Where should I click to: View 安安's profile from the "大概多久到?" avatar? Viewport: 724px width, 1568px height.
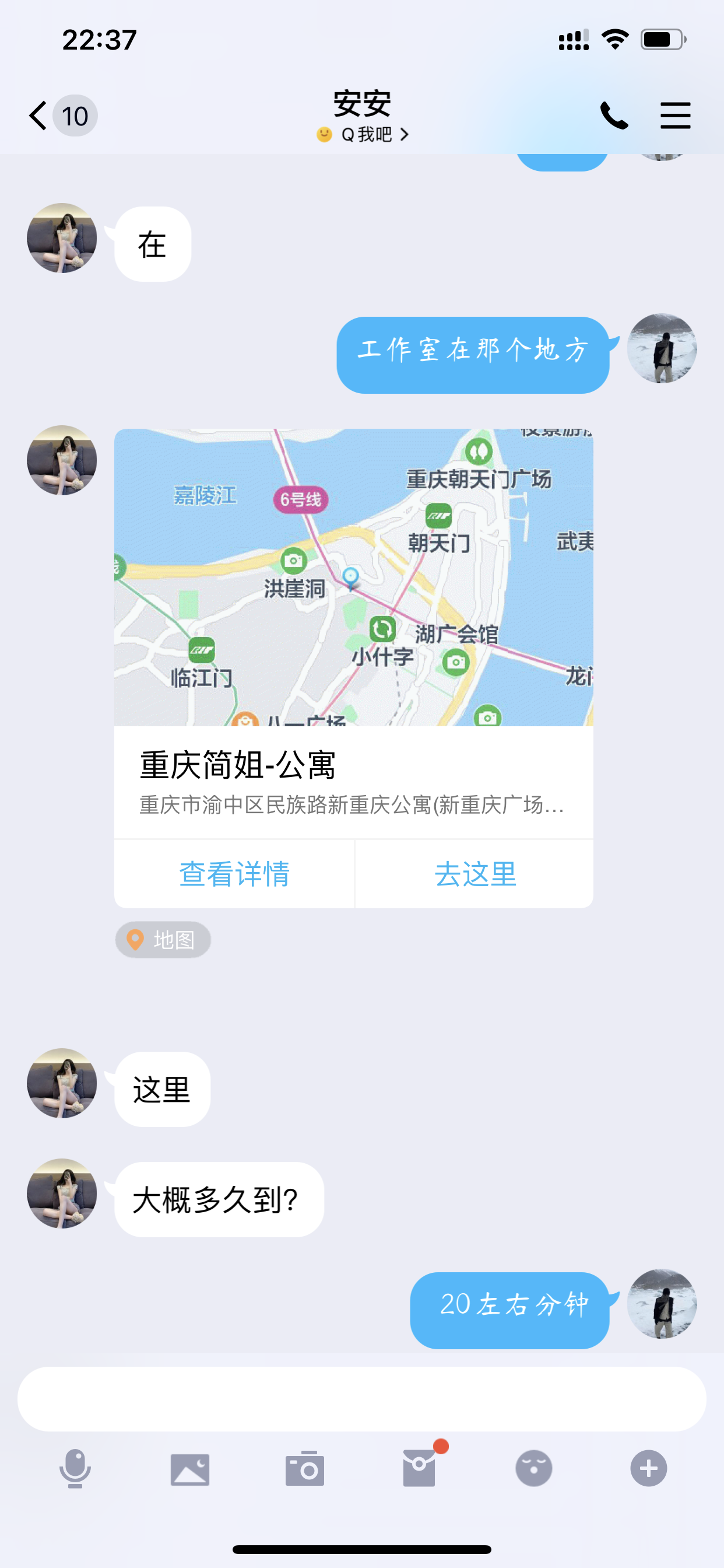(x=62, y=1193)
